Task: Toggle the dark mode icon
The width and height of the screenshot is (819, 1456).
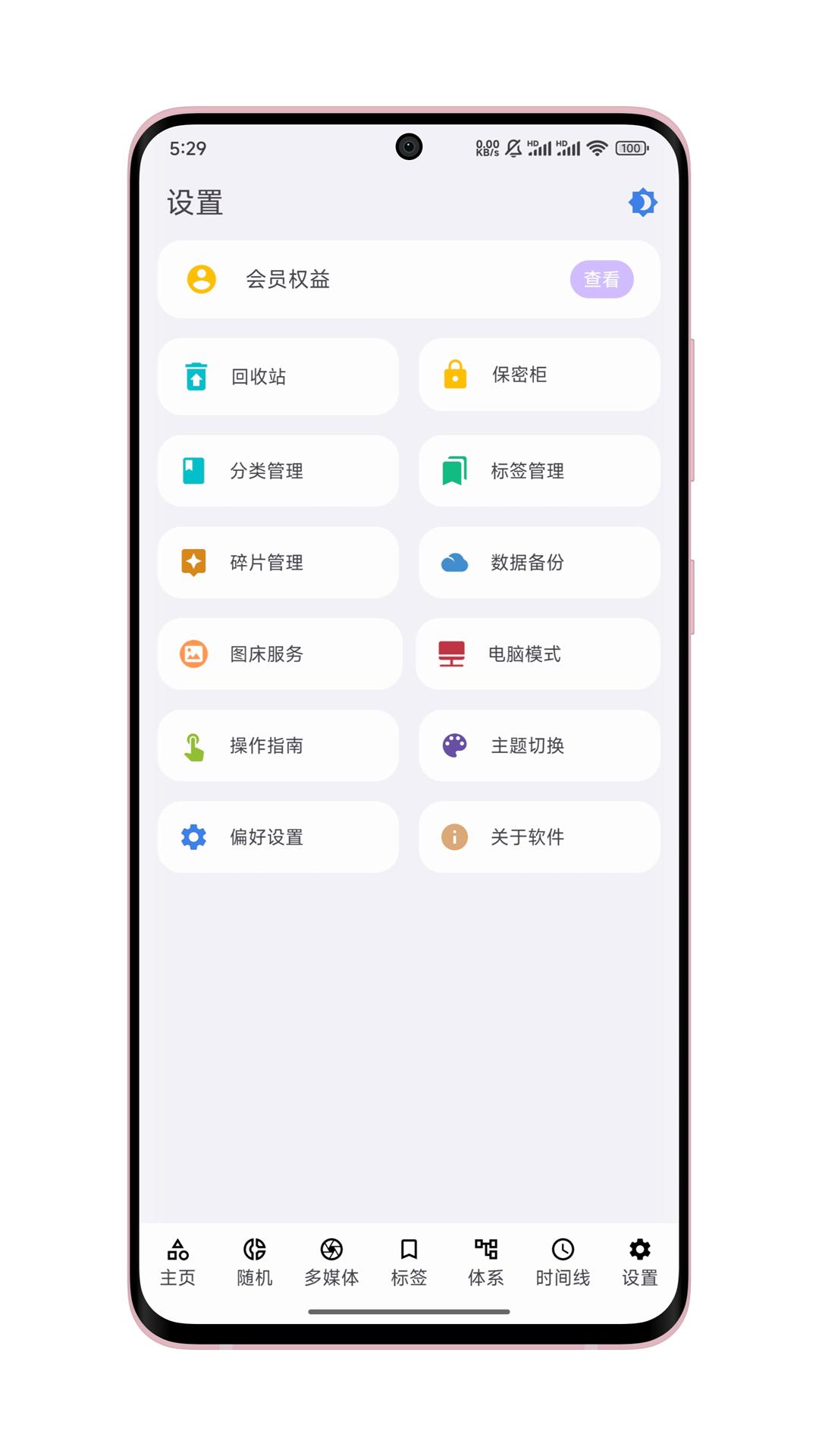Action: (x=643, y=202)
